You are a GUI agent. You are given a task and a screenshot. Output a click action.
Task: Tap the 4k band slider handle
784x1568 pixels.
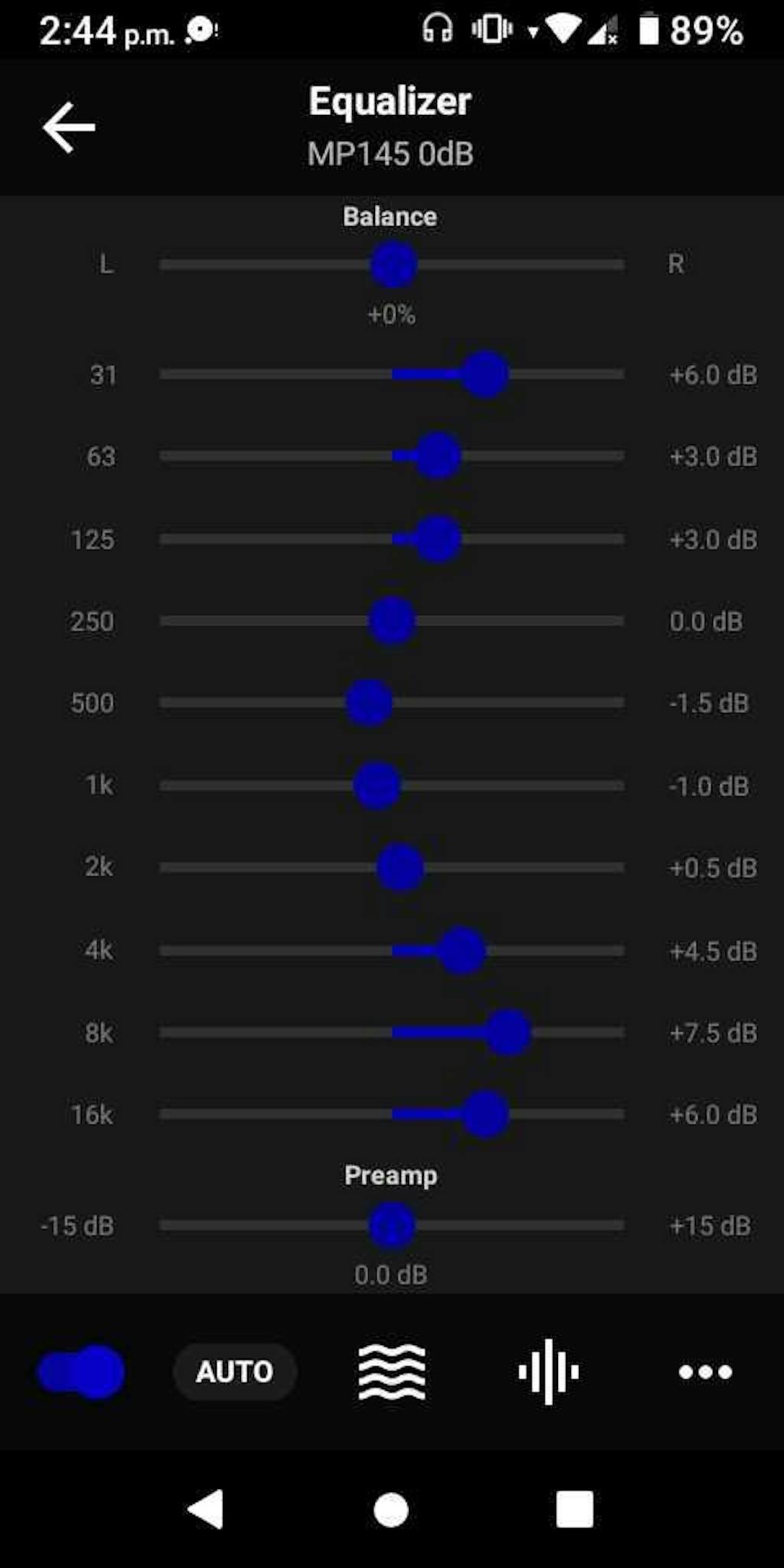[462, 951]
